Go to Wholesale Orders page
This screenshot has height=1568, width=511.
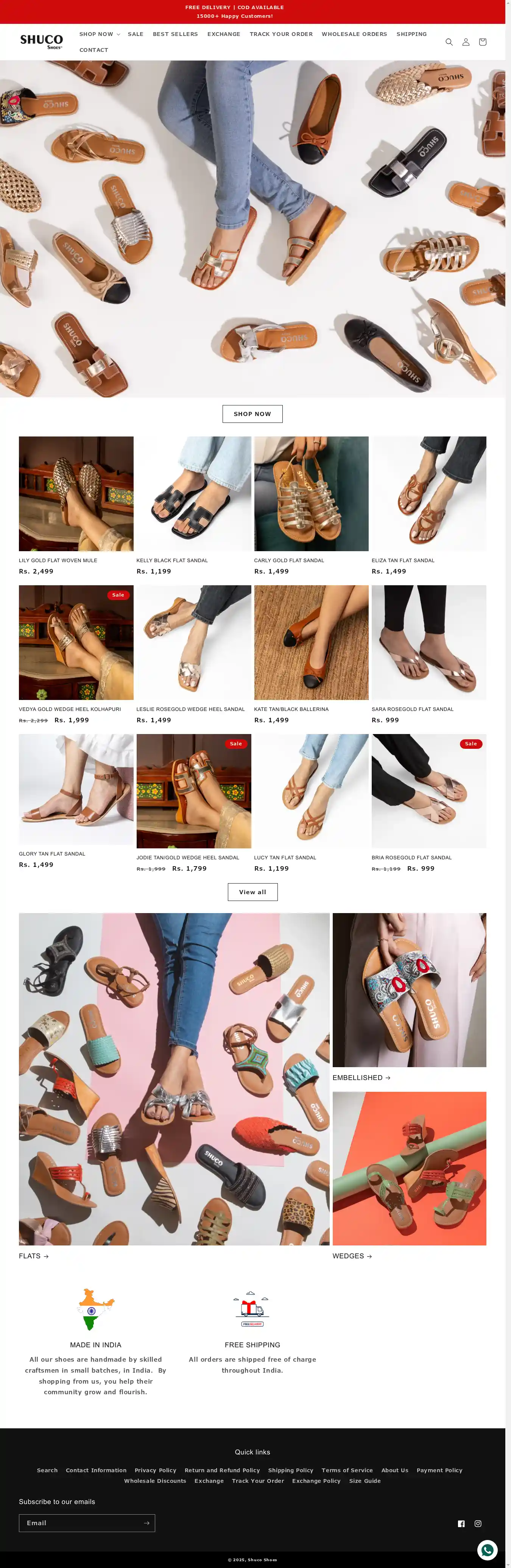[x=354, y=34]
